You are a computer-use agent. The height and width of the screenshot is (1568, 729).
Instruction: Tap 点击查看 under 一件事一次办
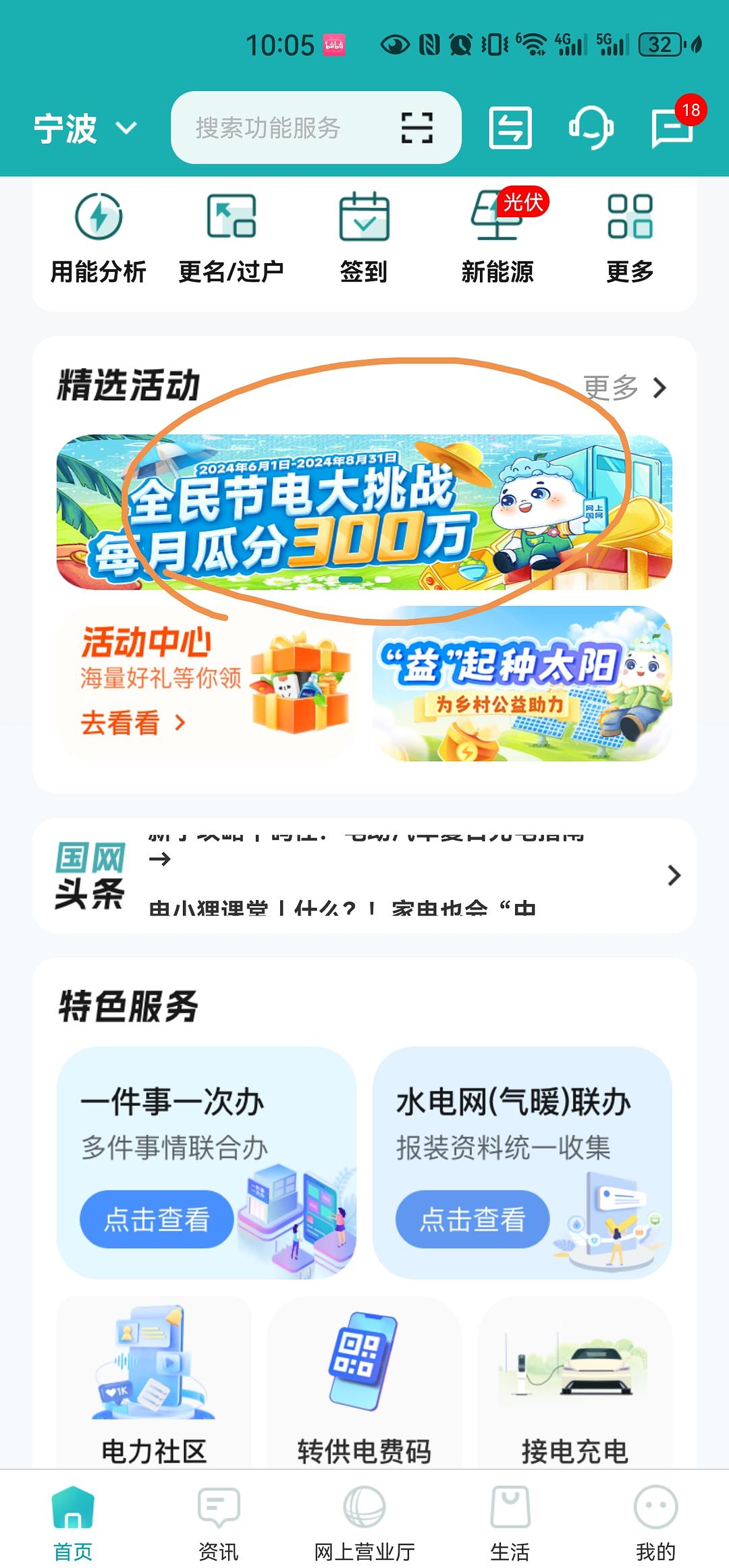[157, 1220]
